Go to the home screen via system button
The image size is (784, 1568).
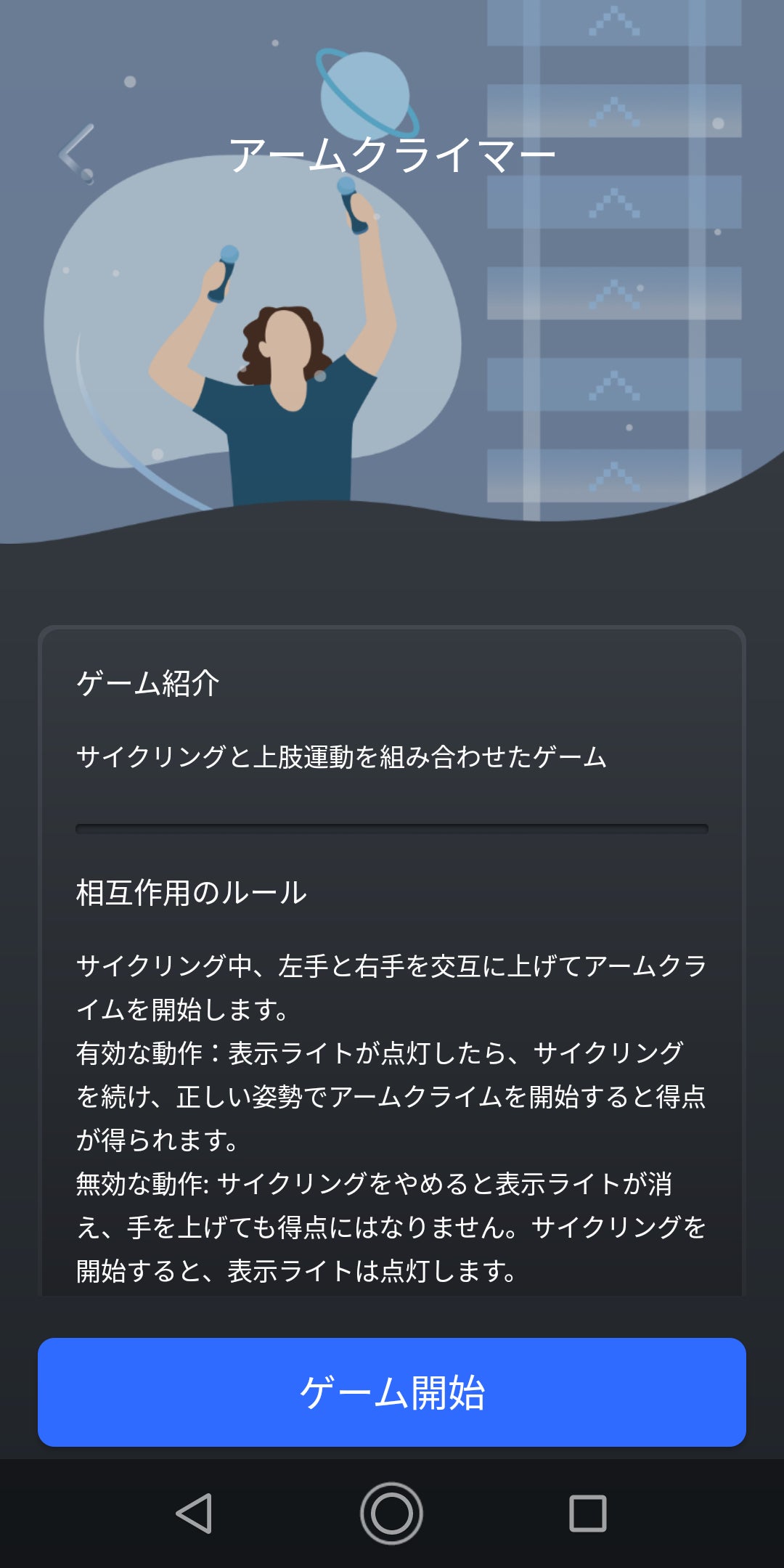tap(392, 1514)
